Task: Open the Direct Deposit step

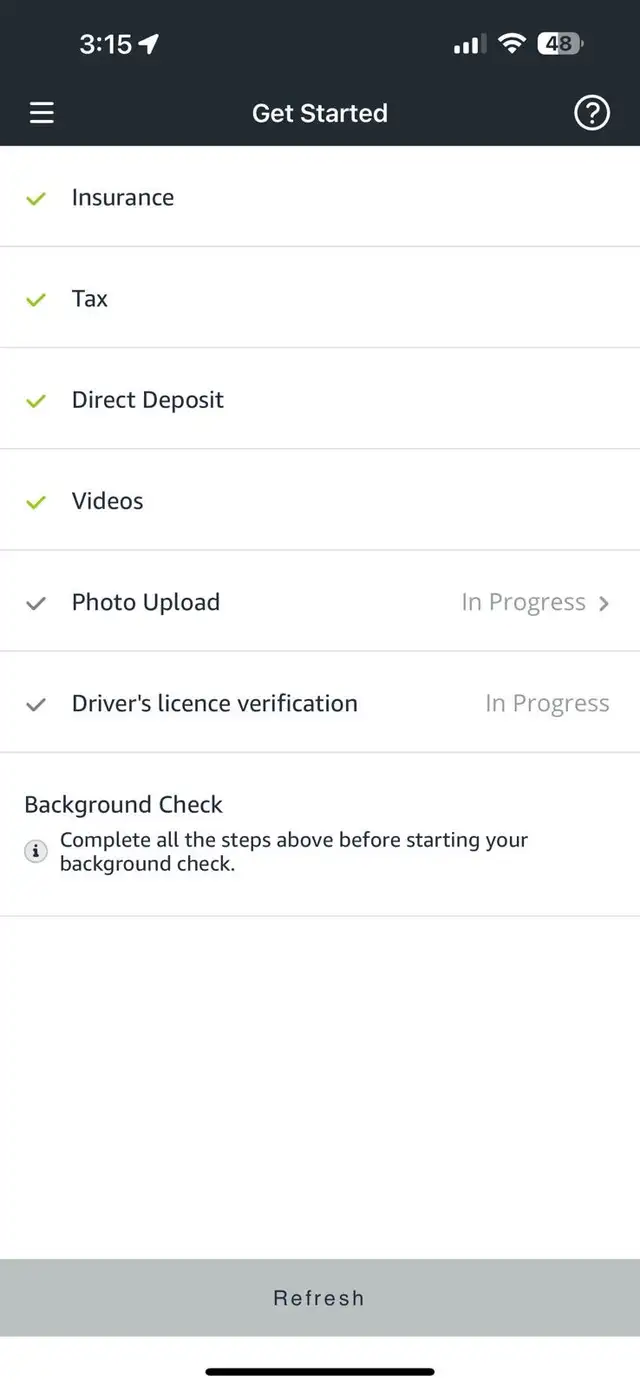Action: point(320,399)
